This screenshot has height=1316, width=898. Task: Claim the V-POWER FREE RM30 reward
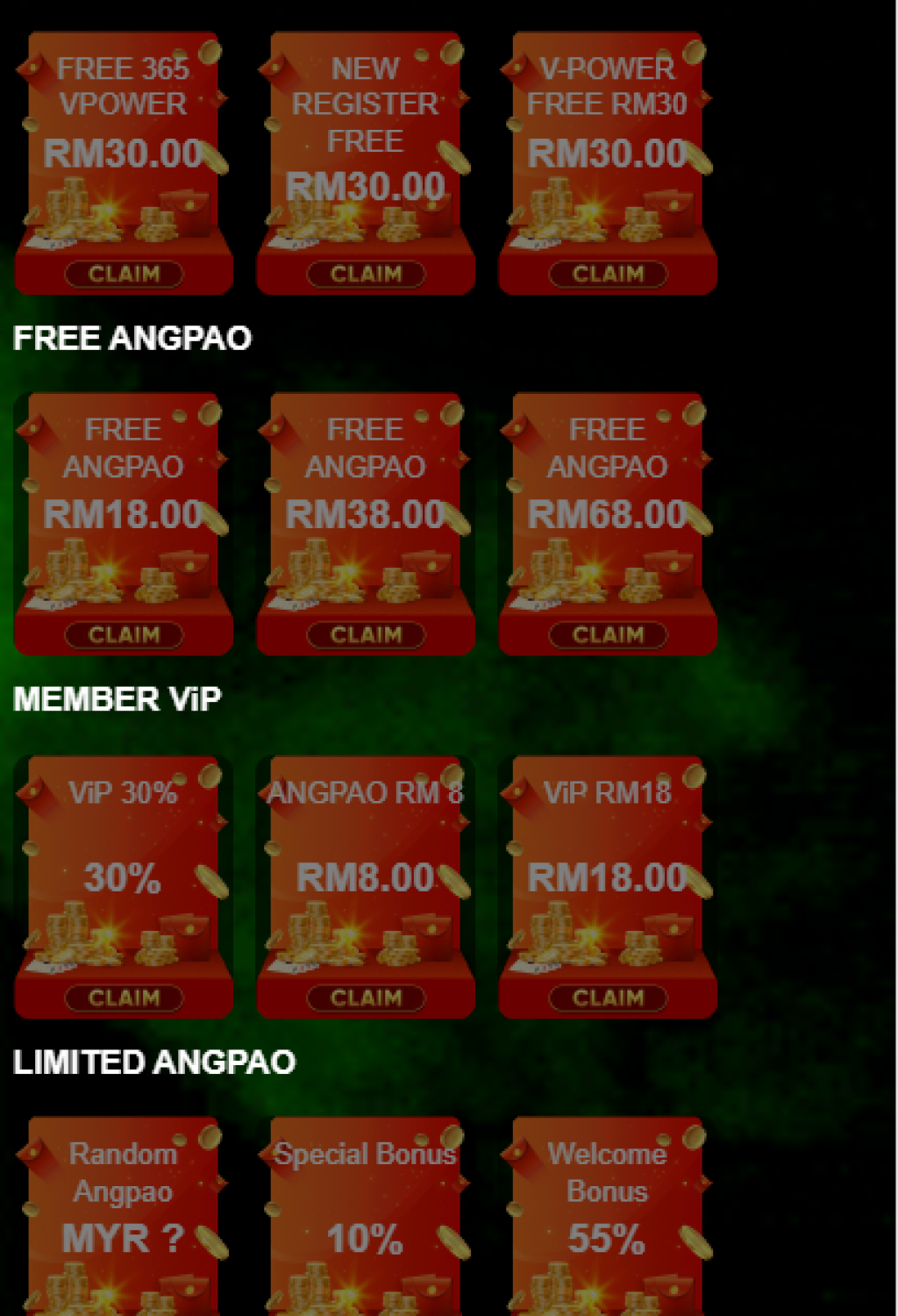click(x=608, y=274)
